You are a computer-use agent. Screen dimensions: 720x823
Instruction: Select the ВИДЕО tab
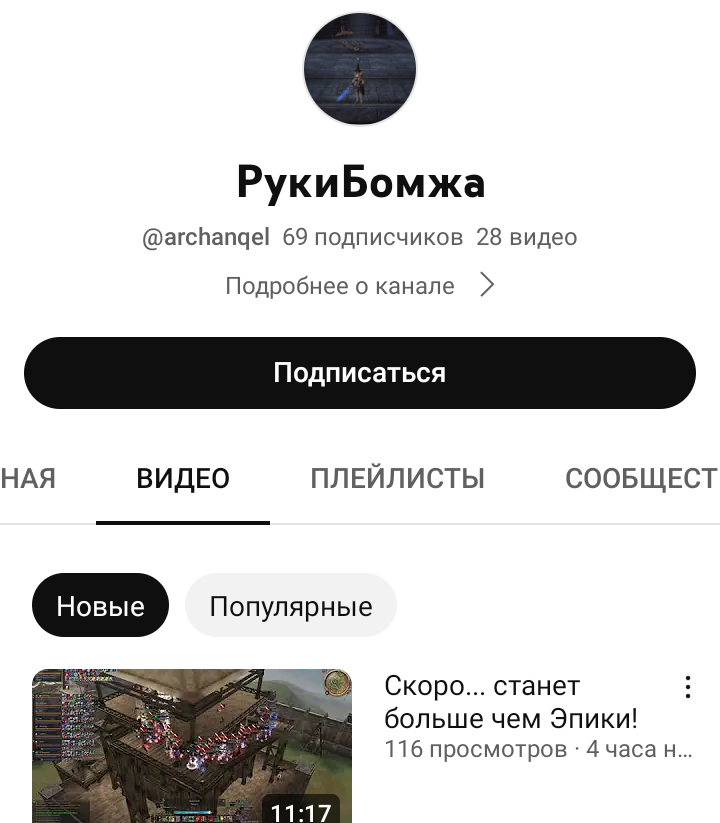[x=183, y=478]
